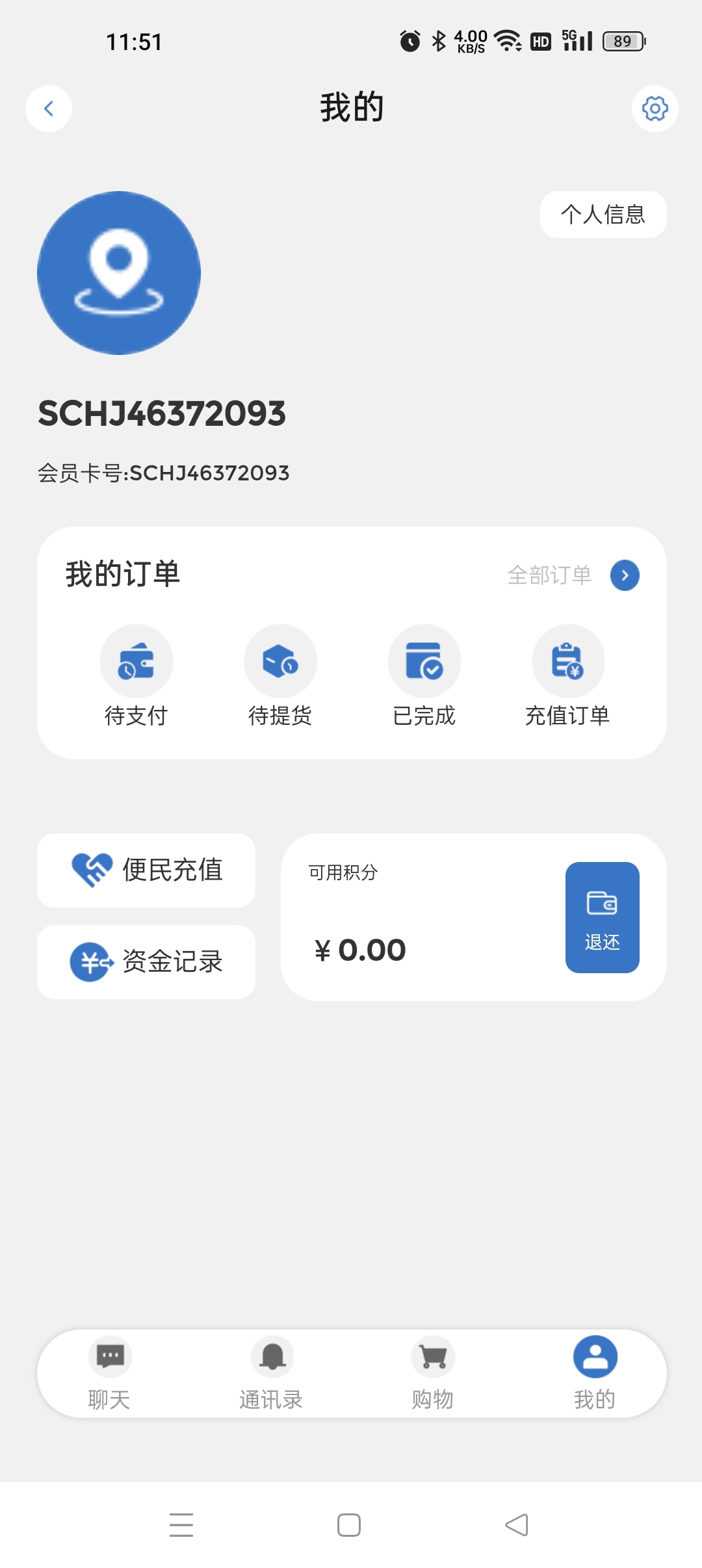Tap the blue 退还 refund button
Viewport: 702px width, 1568px height.
pos(602,917)
